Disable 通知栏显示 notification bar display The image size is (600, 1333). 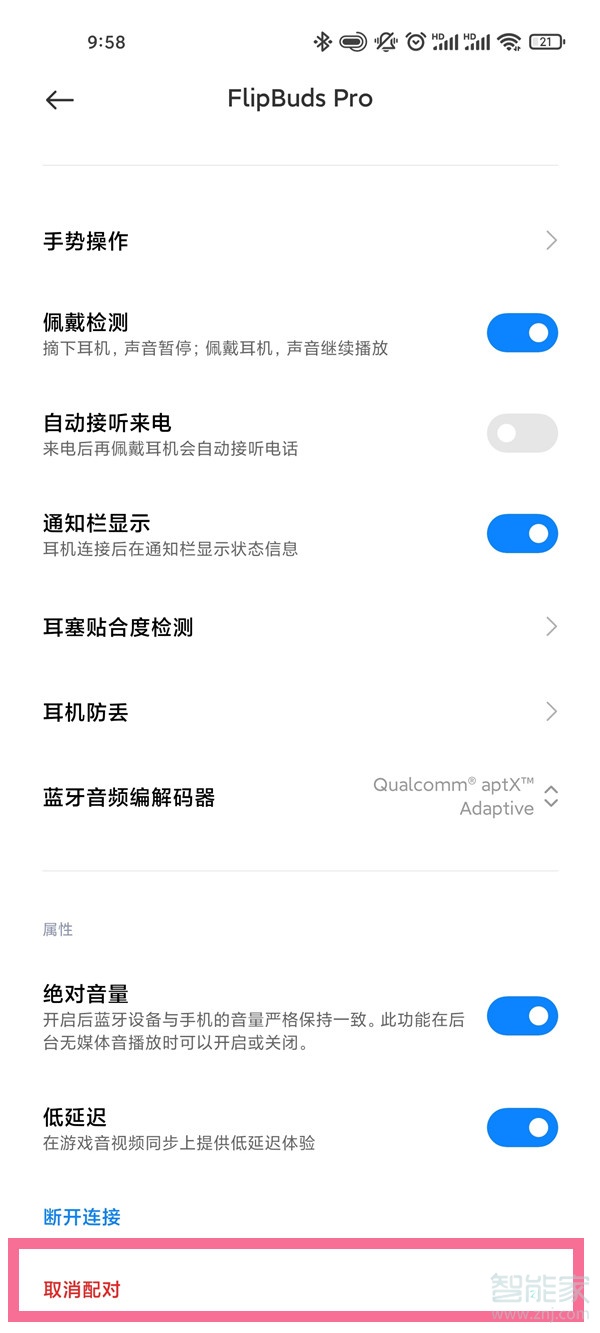[x=521, y=534]
